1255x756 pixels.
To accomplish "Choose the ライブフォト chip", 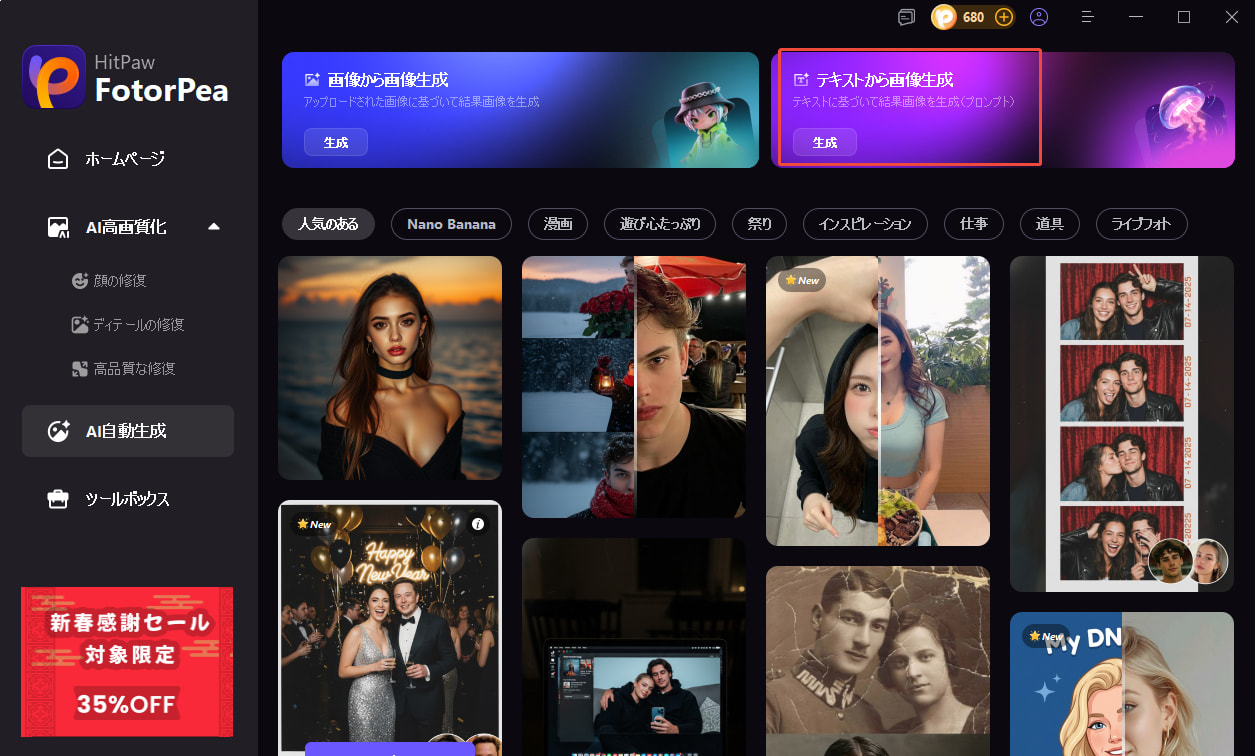I will [1140, 224].
